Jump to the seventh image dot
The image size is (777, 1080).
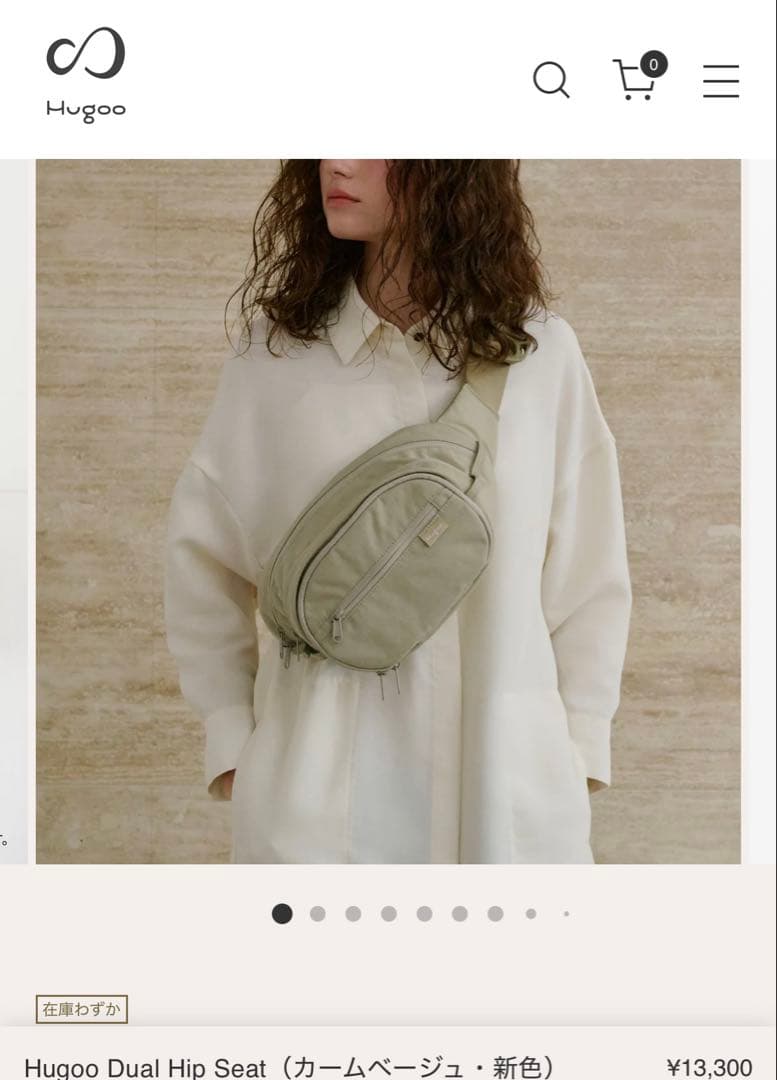[x=495, y=913]
